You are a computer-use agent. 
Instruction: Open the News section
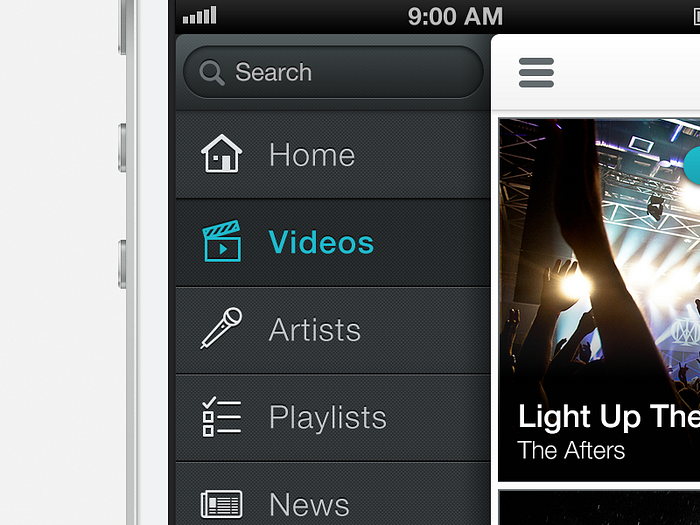click(x=309, y=503)
